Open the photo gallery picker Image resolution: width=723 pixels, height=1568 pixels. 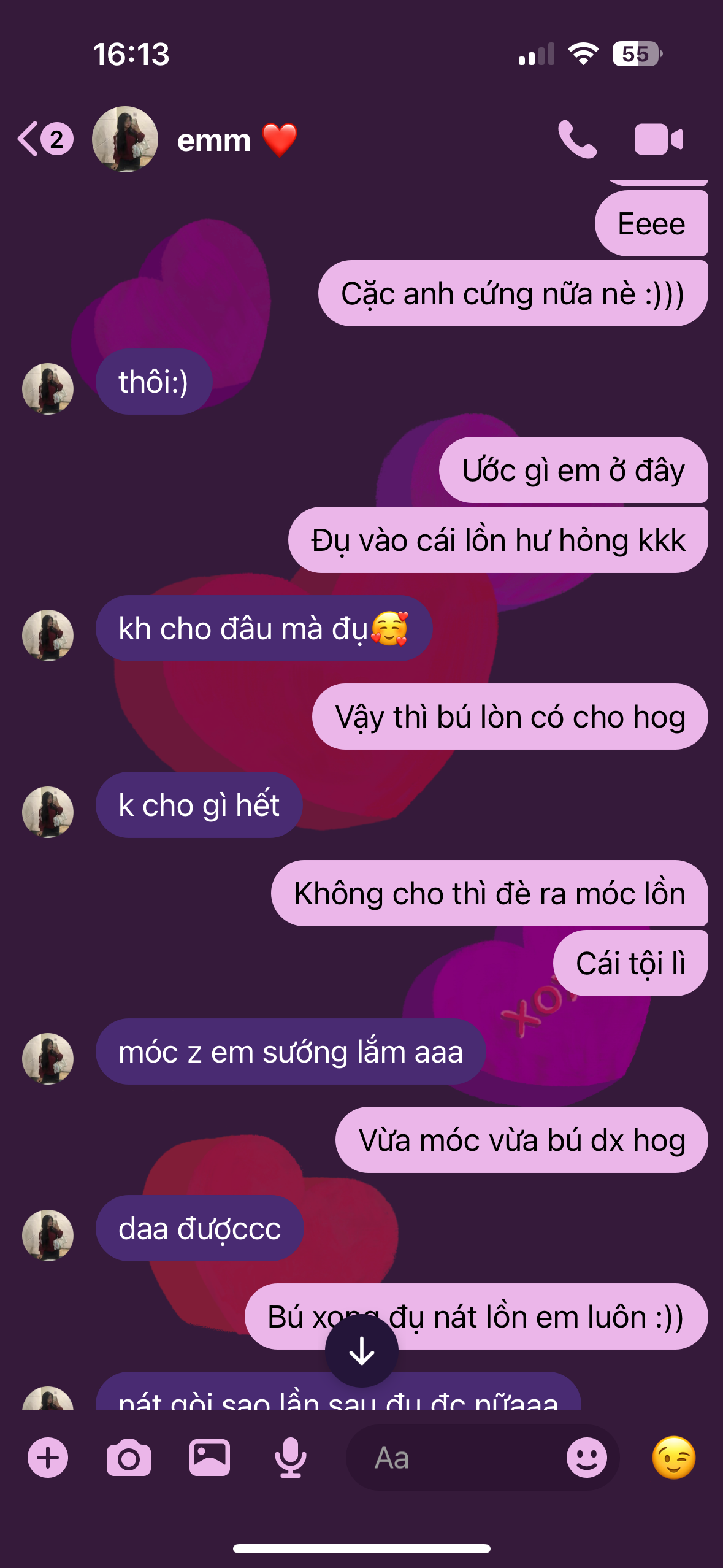click(210, 1458)
